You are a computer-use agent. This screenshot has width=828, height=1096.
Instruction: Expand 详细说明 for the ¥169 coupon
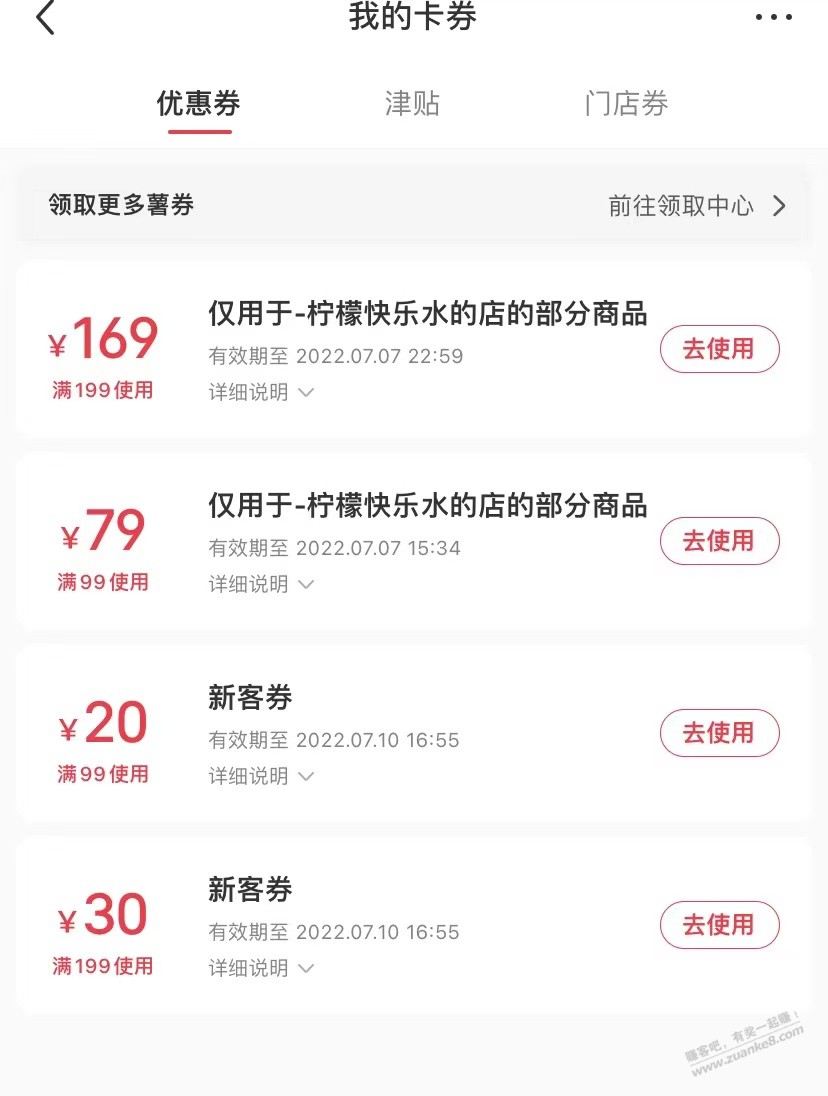tap(261, 392)
